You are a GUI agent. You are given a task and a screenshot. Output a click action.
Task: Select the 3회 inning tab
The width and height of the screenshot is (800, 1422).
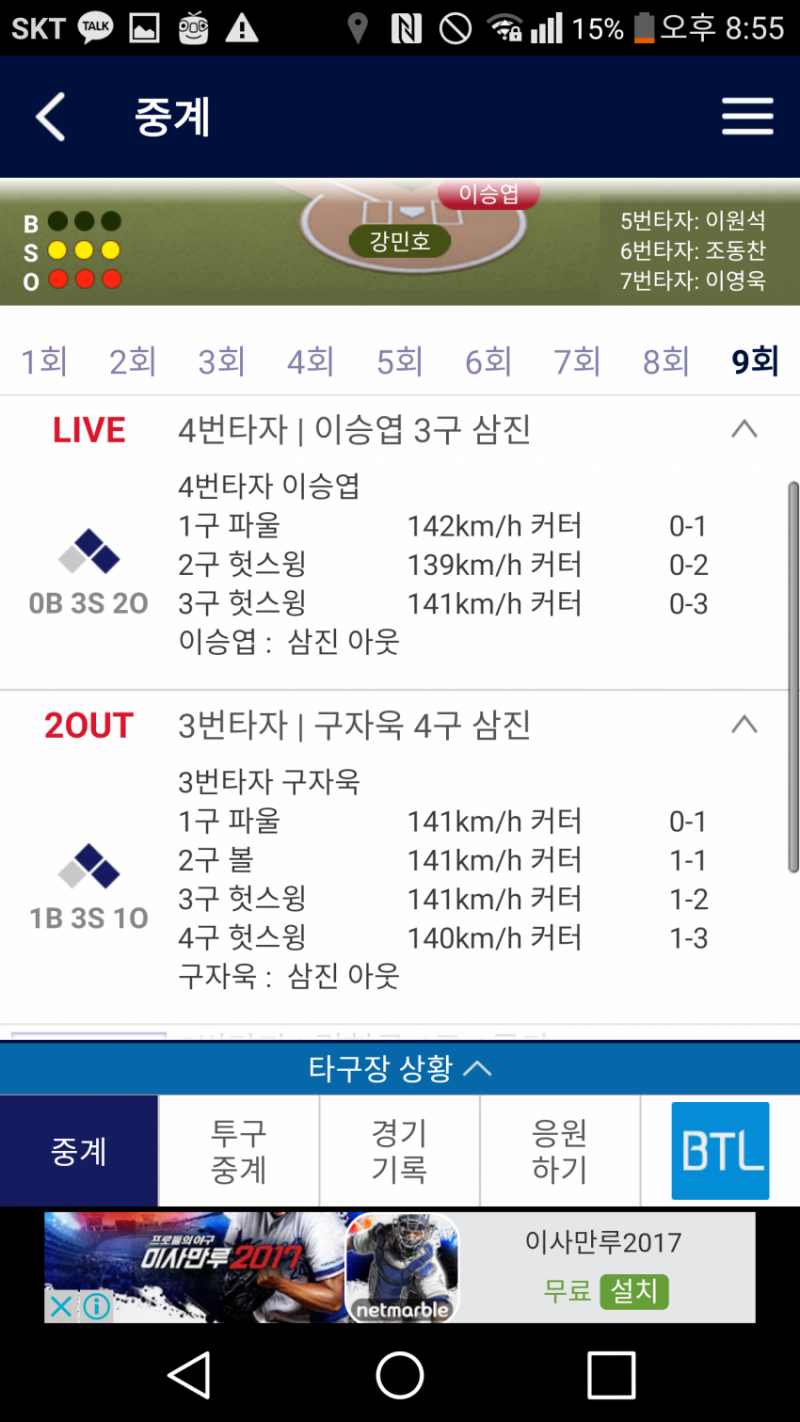(222, 361)
